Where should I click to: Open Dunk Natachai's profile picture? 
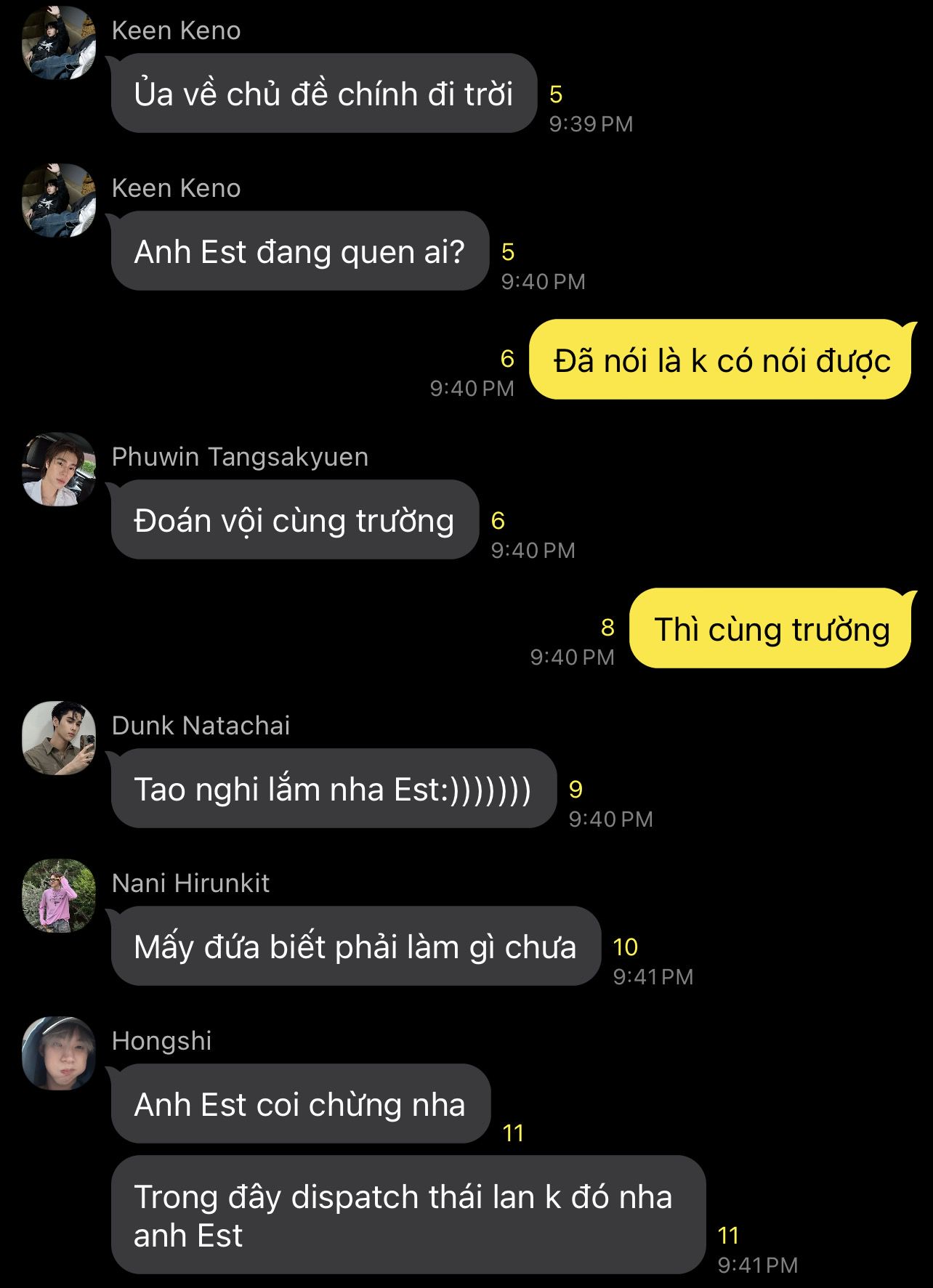tap(59, 737)
